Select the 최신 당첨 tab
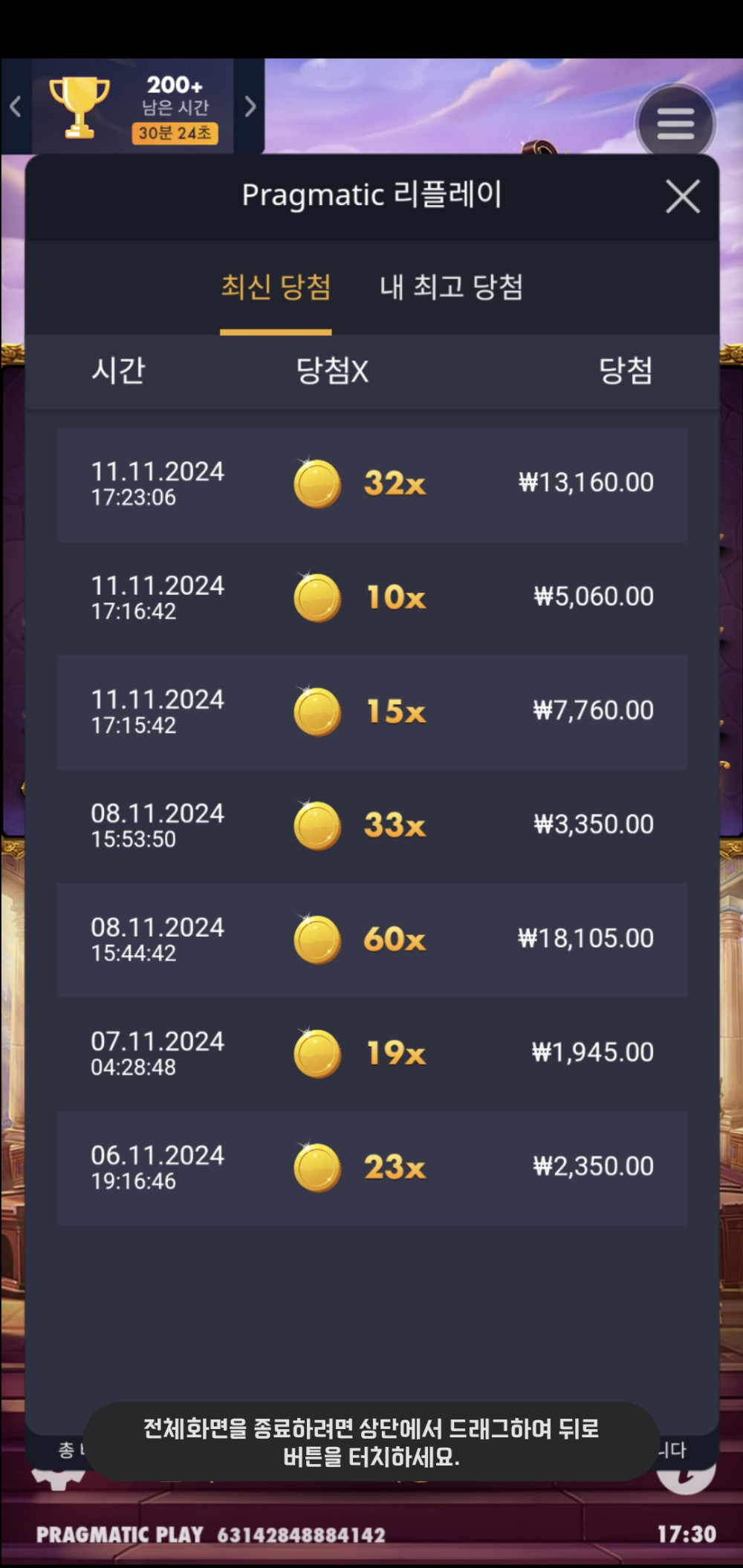743x1568 pixels. (276, 287)
